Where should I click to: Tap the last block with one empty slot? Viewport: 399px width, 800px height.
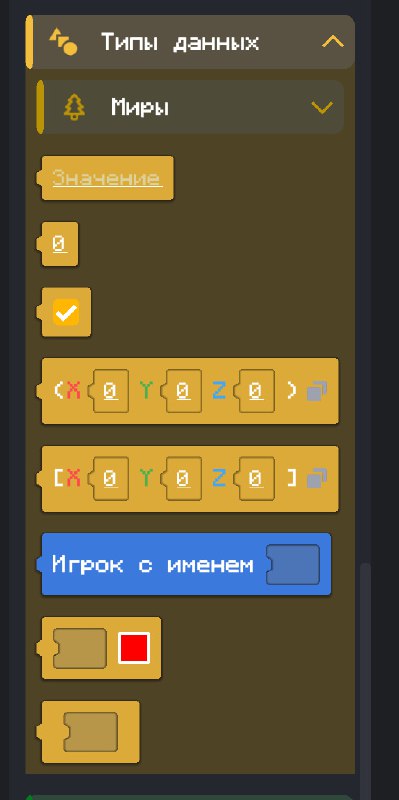click(89, 732)
